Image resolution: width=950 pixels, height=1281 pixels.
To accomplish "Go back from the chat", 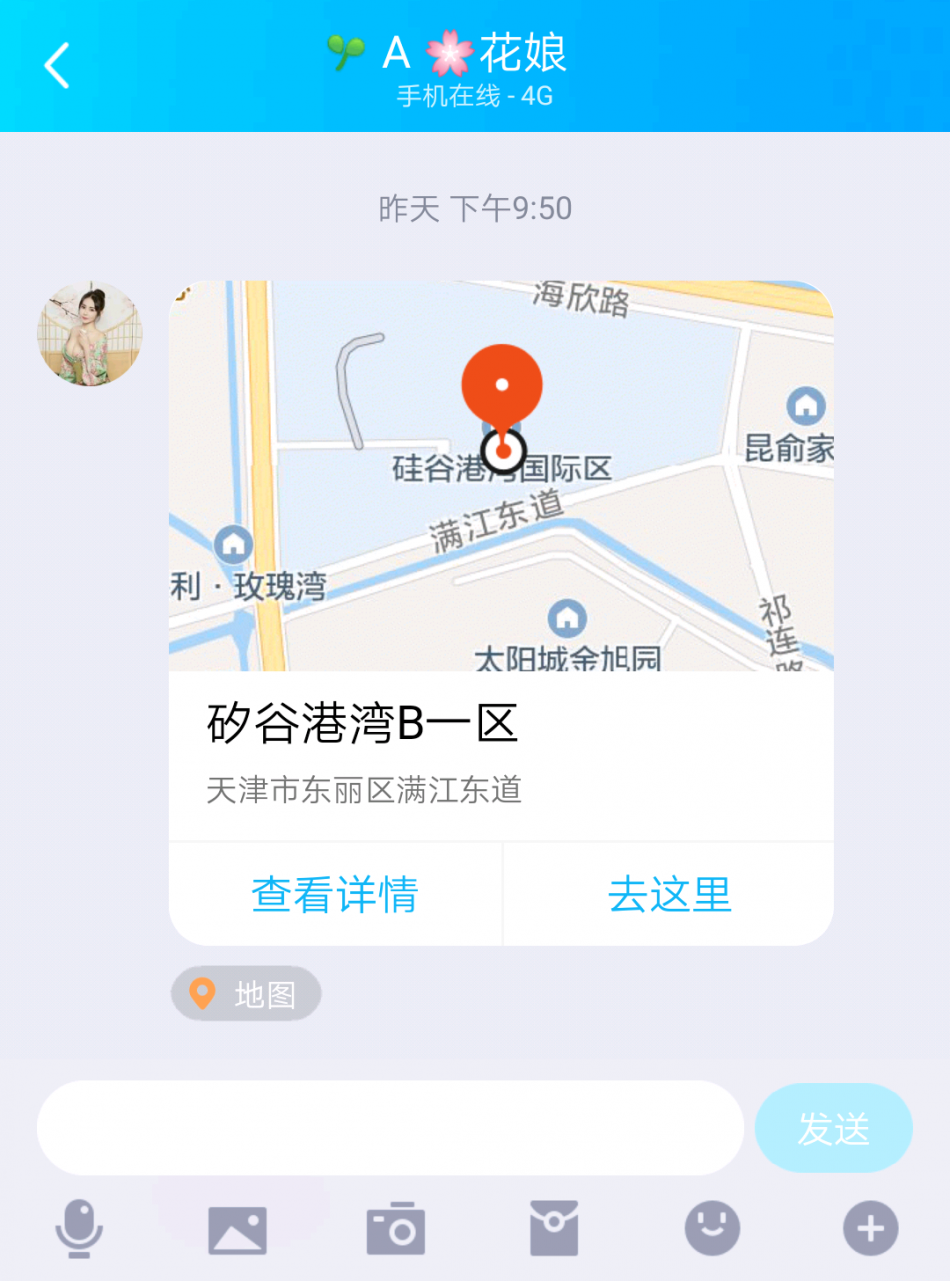I will click(x=57, y=66).
